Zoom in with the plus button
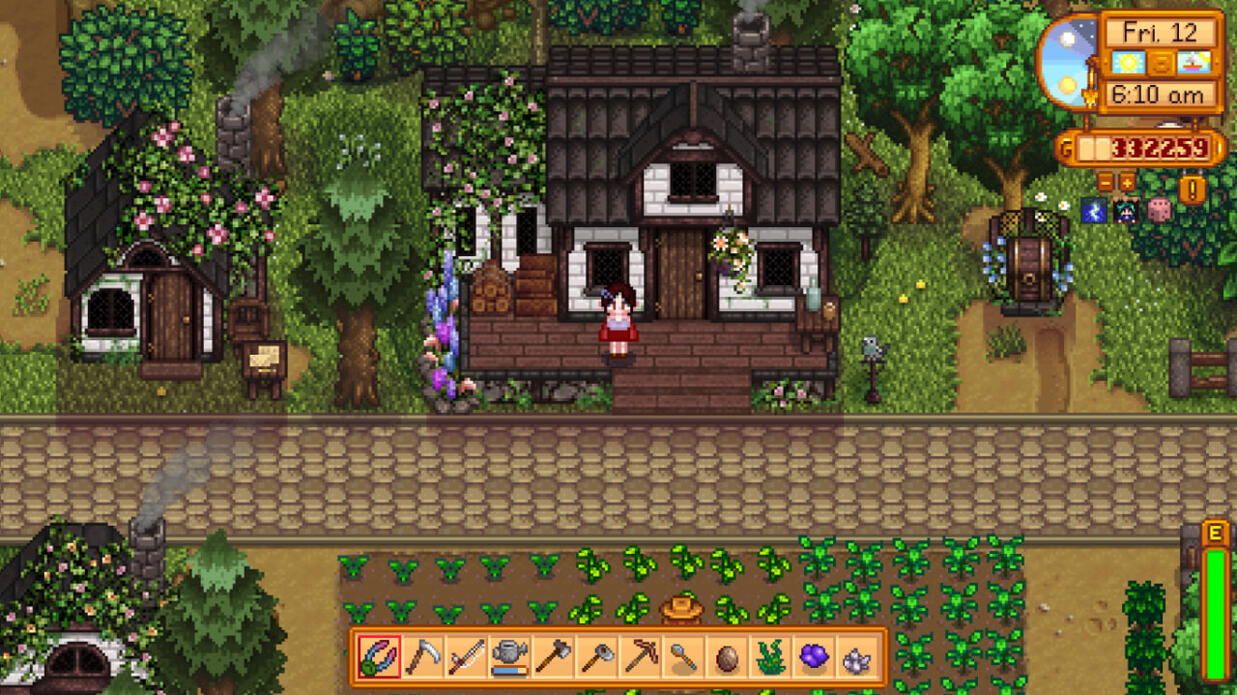The height and width of the screenshot is (695, 1237). coord(1127,183)
